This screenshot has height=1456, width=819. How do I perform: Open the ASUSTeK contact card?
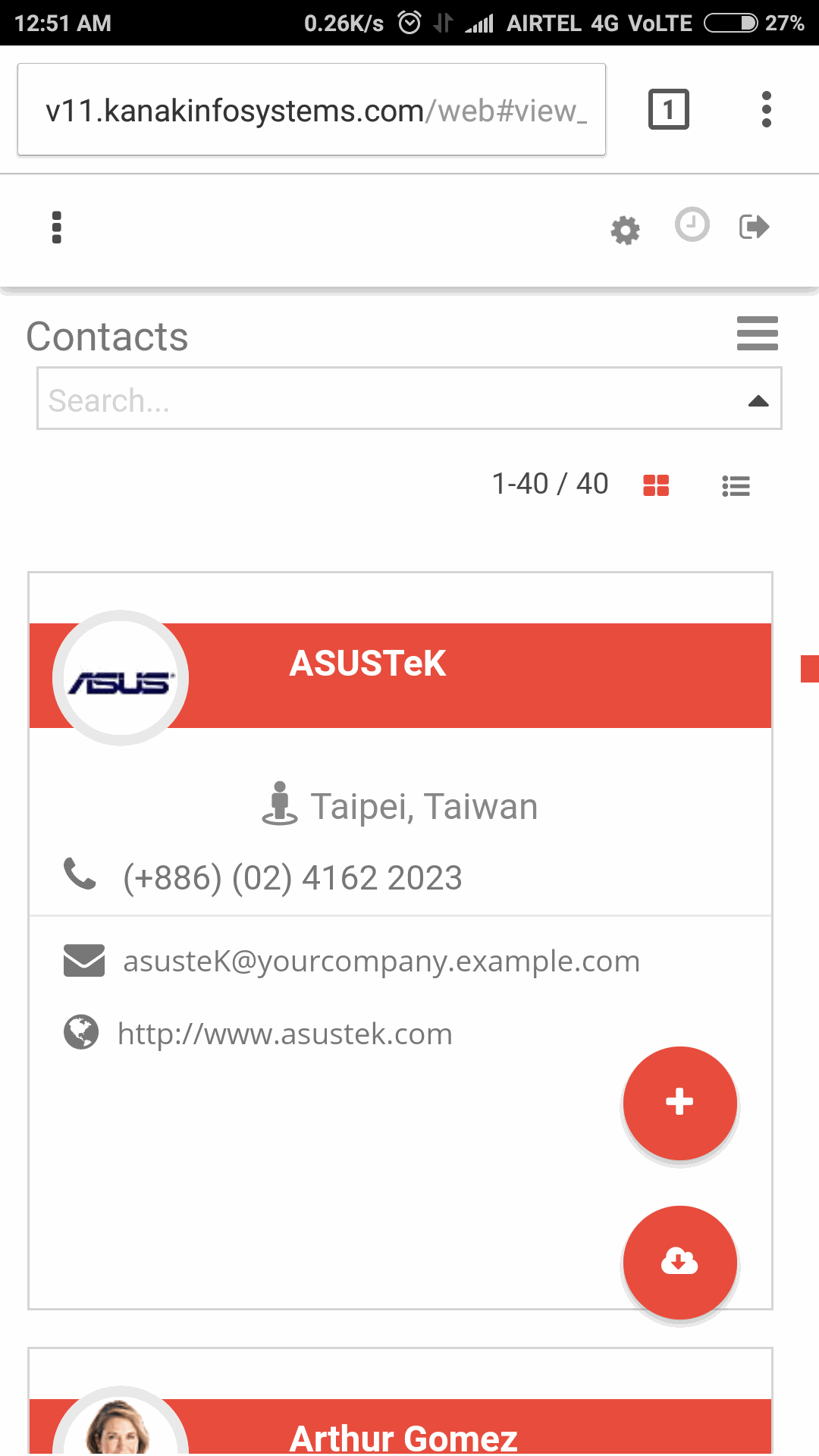[x=368, y=664]
